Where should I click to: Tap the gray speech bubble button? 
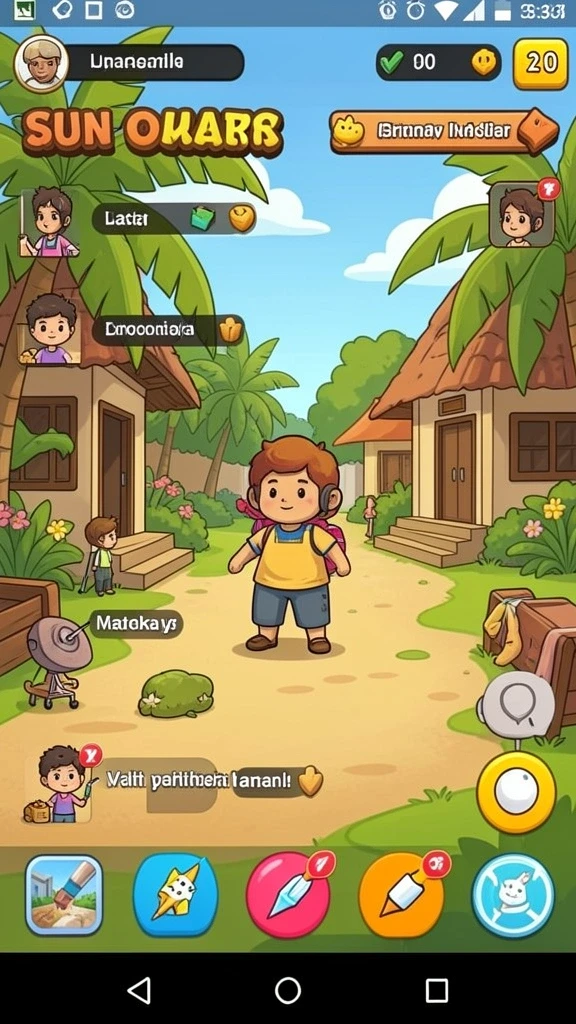pos(516,706)
